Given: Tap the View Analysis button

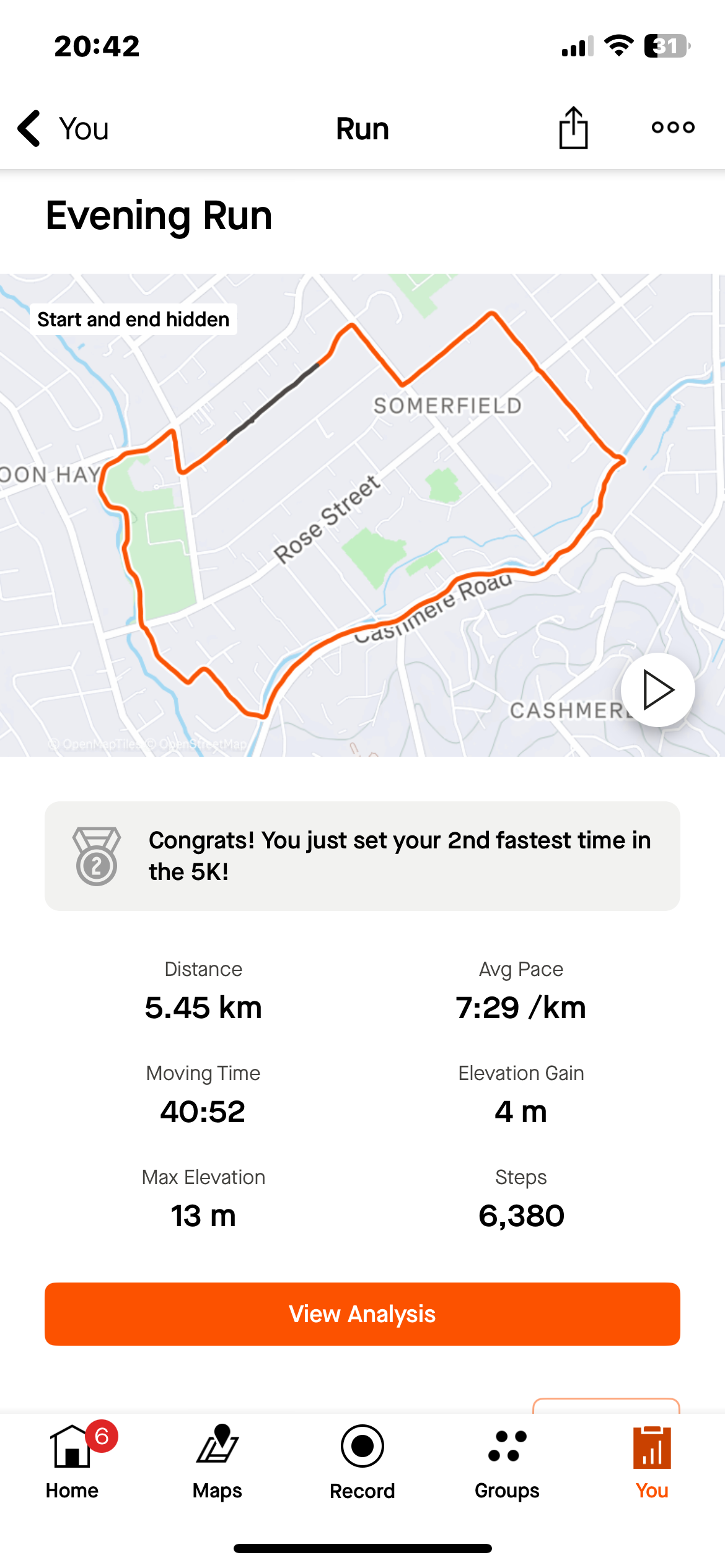Looking at the screenshot, I should pos(362,1313).
